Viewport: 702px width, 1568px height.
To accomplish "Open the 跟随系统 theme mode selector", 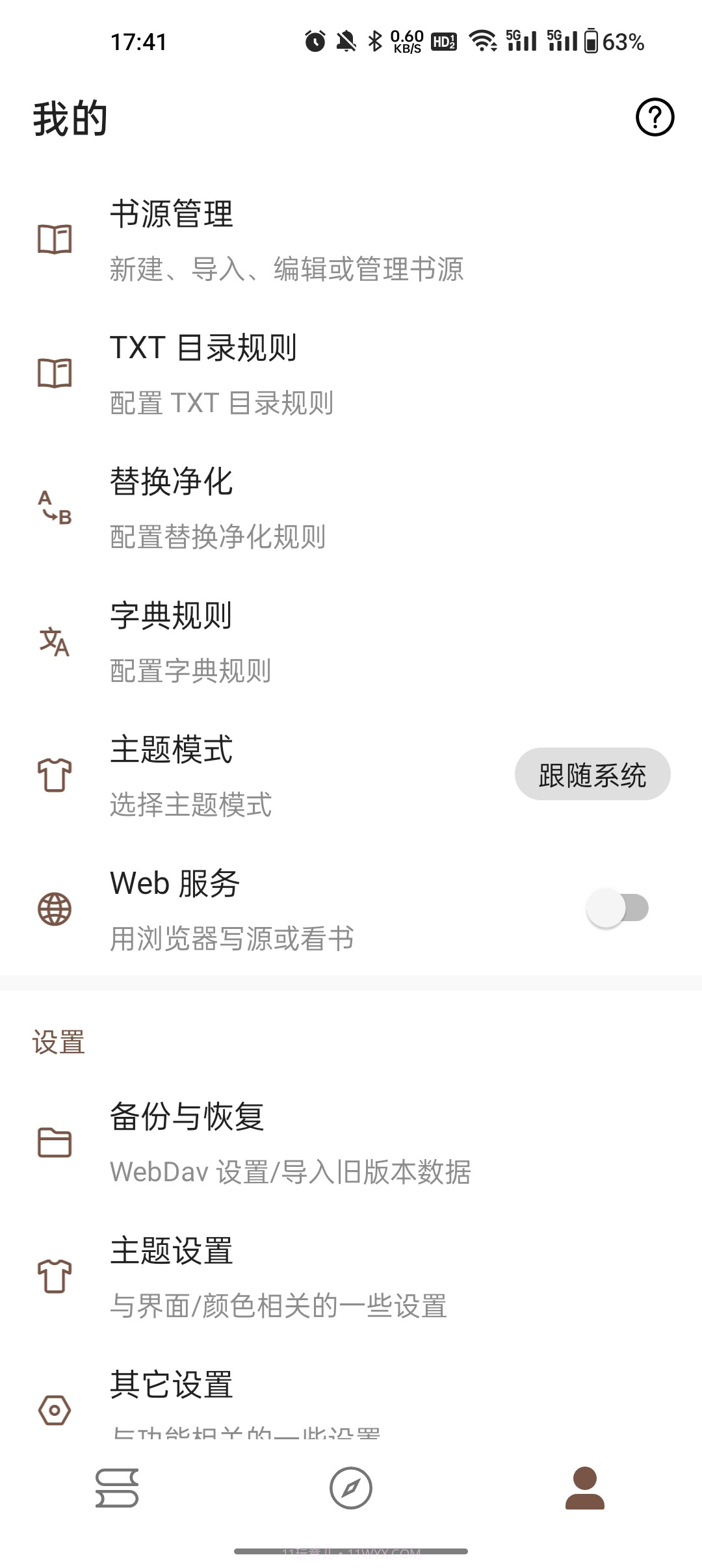I will point(591,773).
